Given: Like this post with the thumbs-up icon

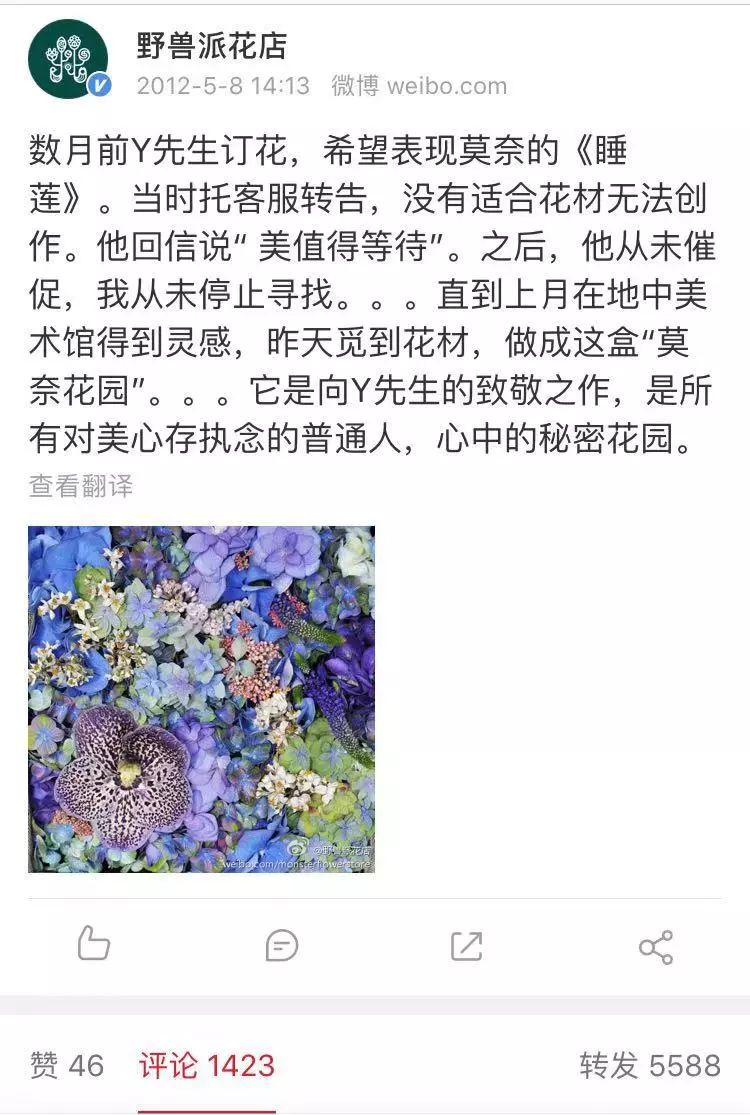Looking at the screenshot, I should click(x=93, y=944).
